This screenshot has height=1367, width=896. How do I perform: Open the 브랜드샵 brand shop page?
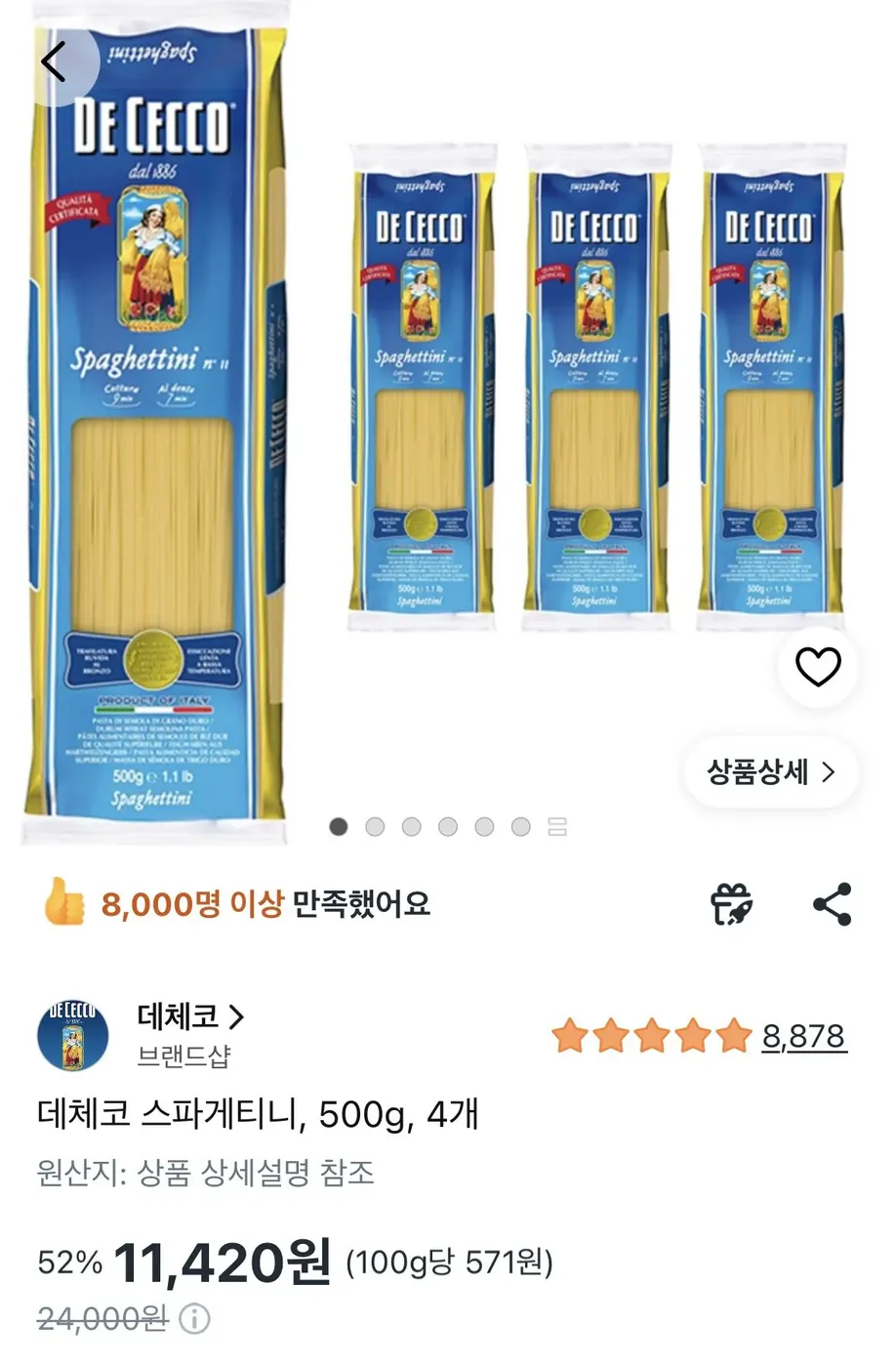(185, 1056)
